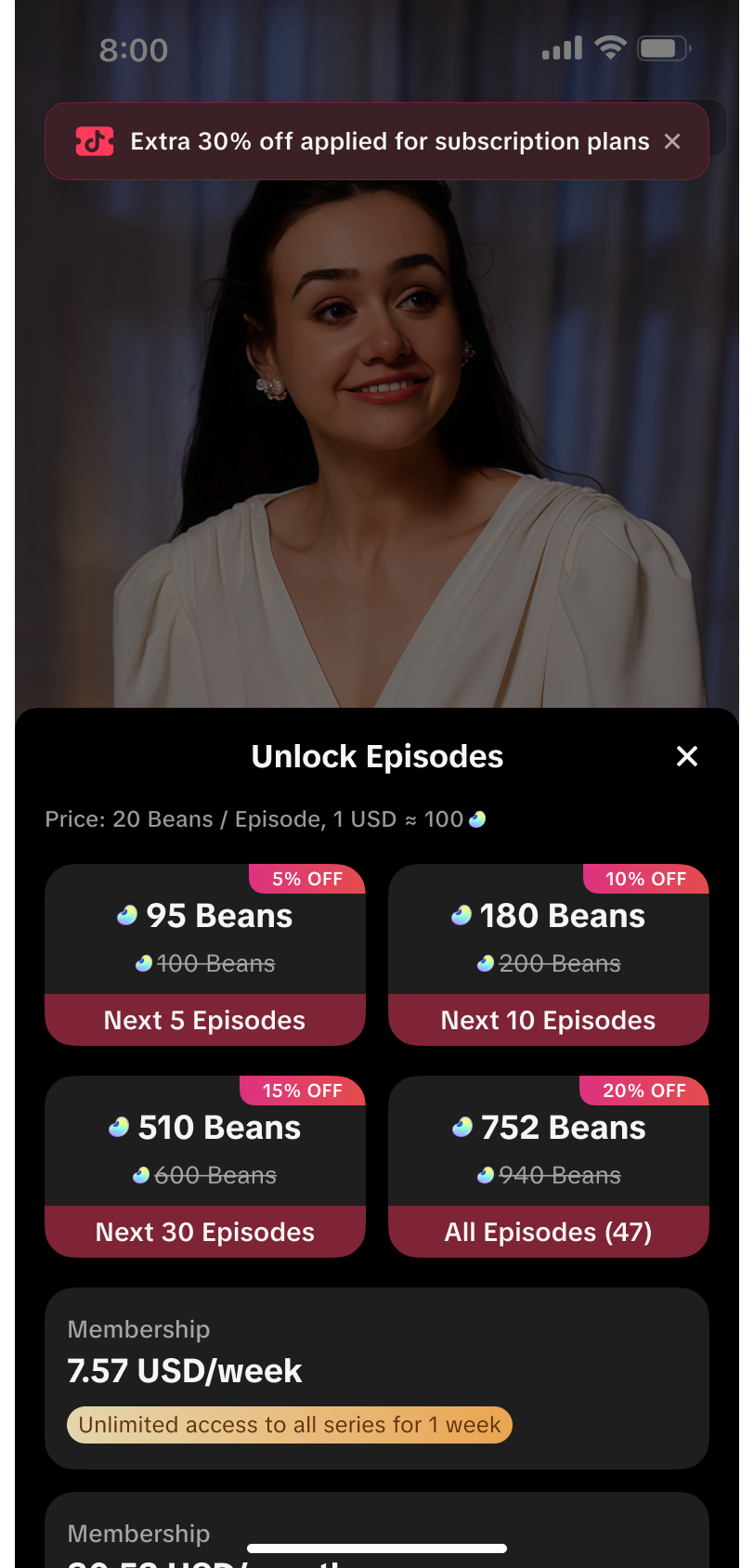Unlock All Episodes (47) for 752 Beans
The width and height of the screenshot is (754, 1568).
[549, 1167]
